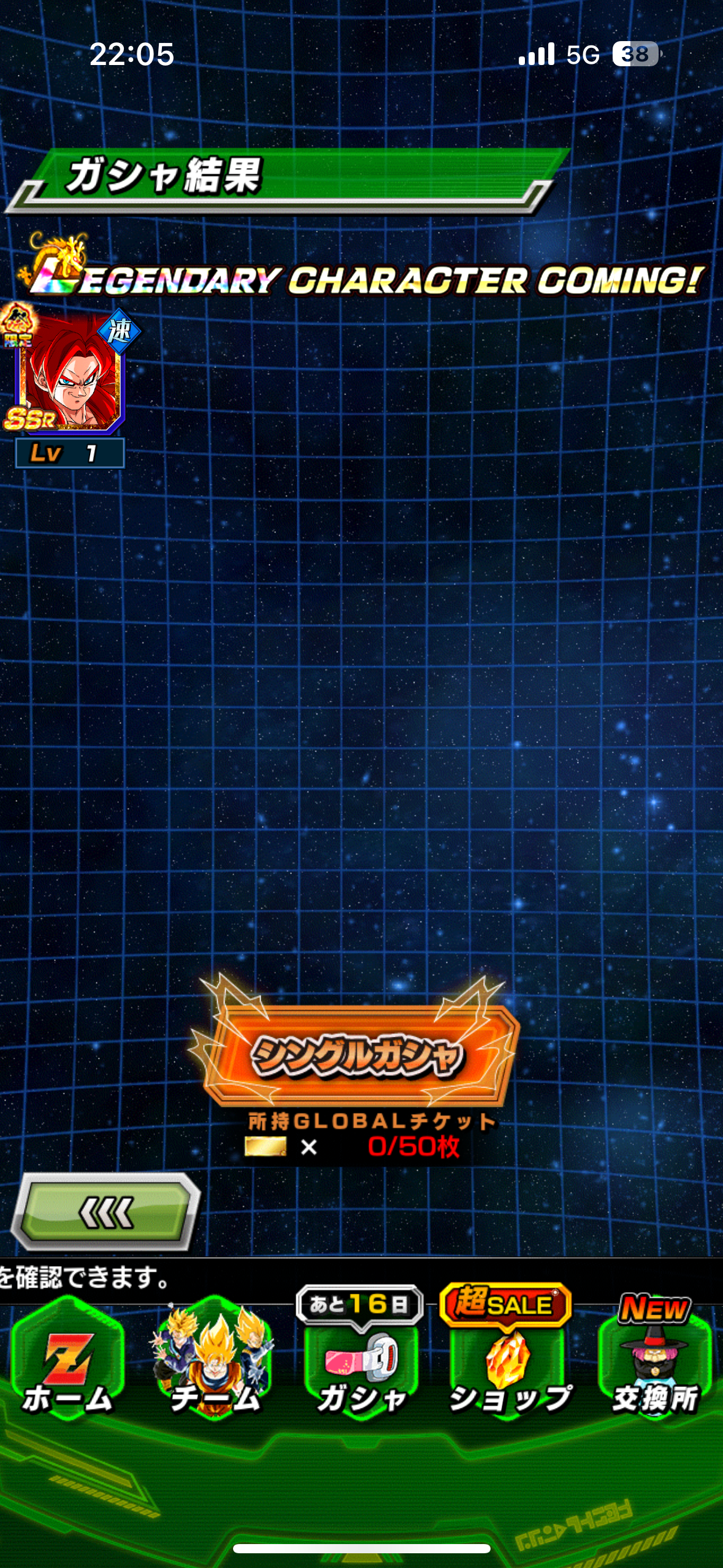Open the summoned SSR character card

tap(69, 372)
